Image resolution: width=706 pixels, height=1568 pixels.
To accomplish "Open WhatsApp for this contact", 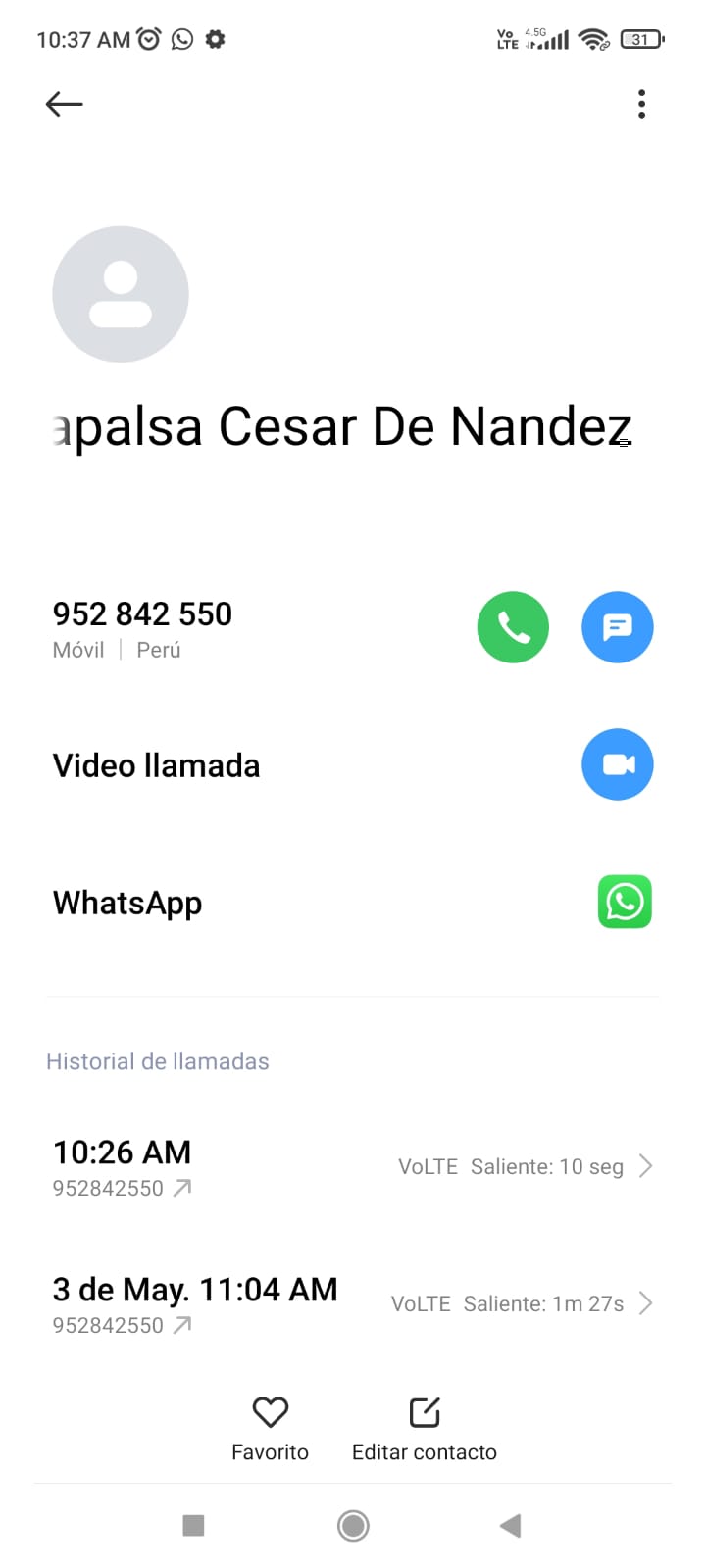I will pos(625,902).
